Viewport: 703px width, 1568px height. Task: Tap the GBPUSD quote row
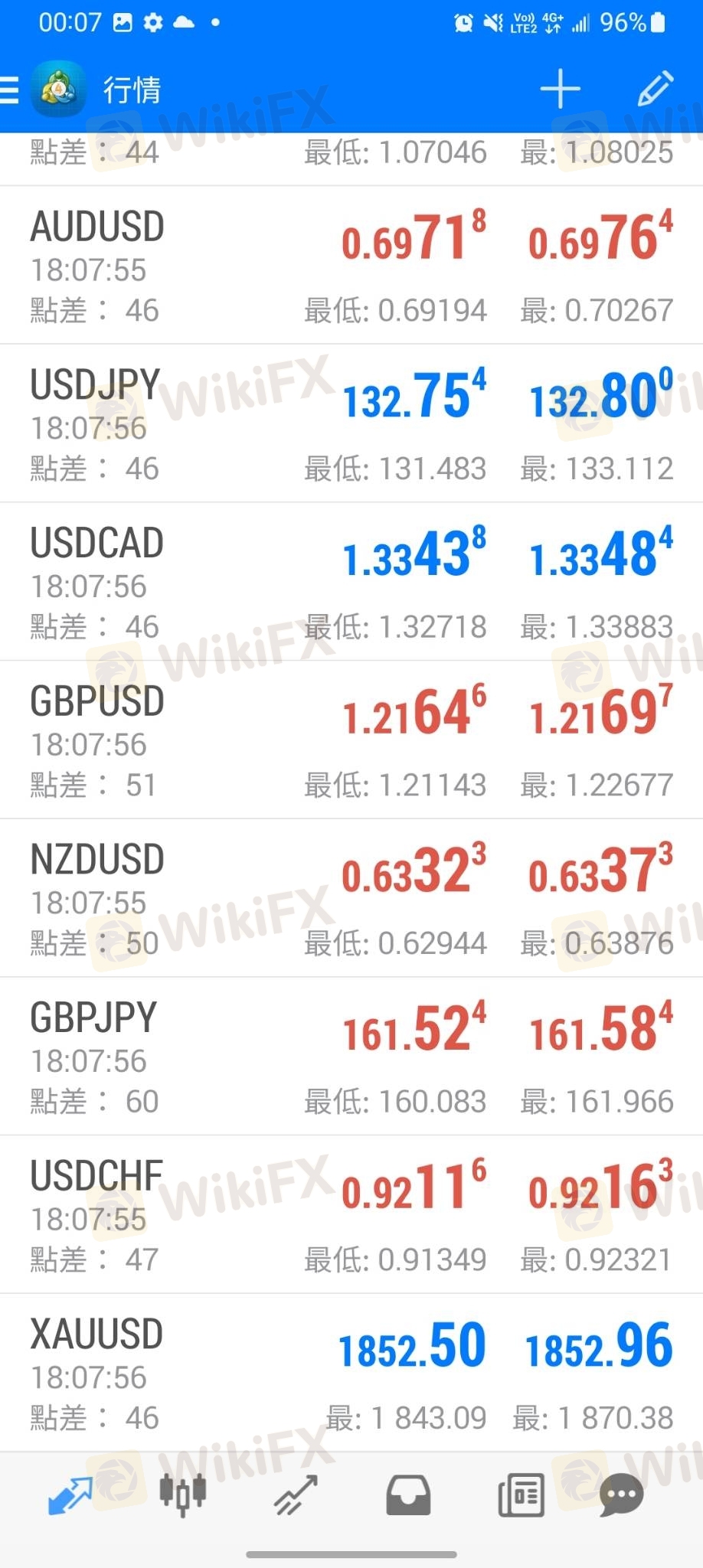tap(351, 740)
